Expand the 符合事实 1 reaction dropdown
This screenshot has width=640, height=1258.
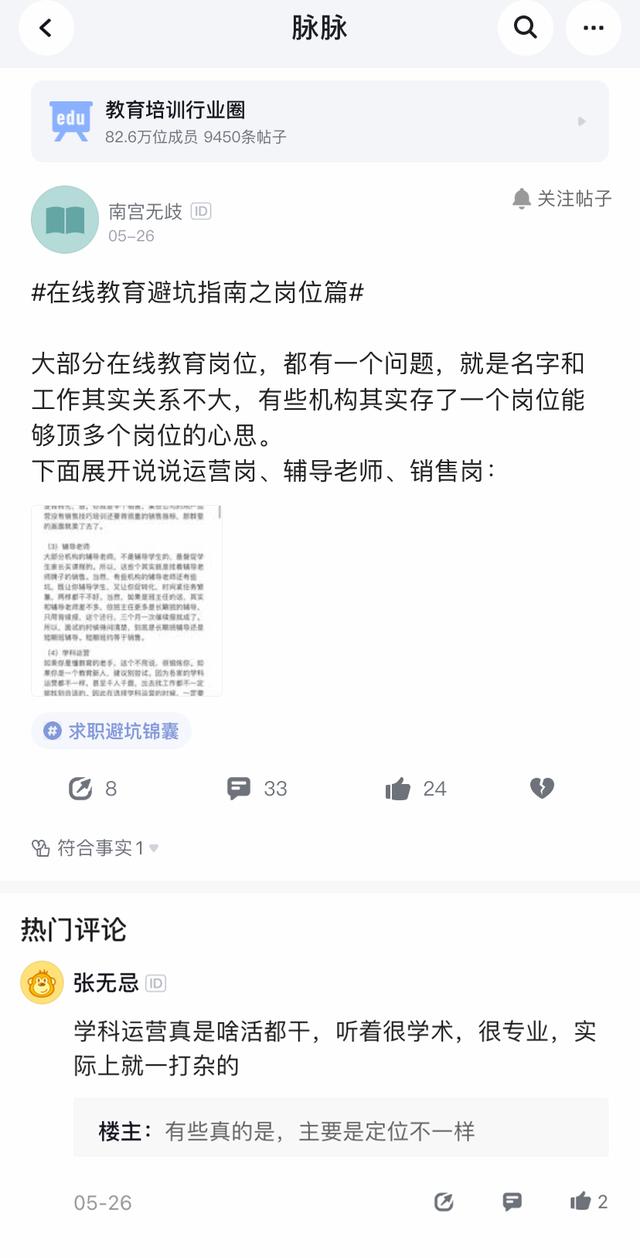96,848
